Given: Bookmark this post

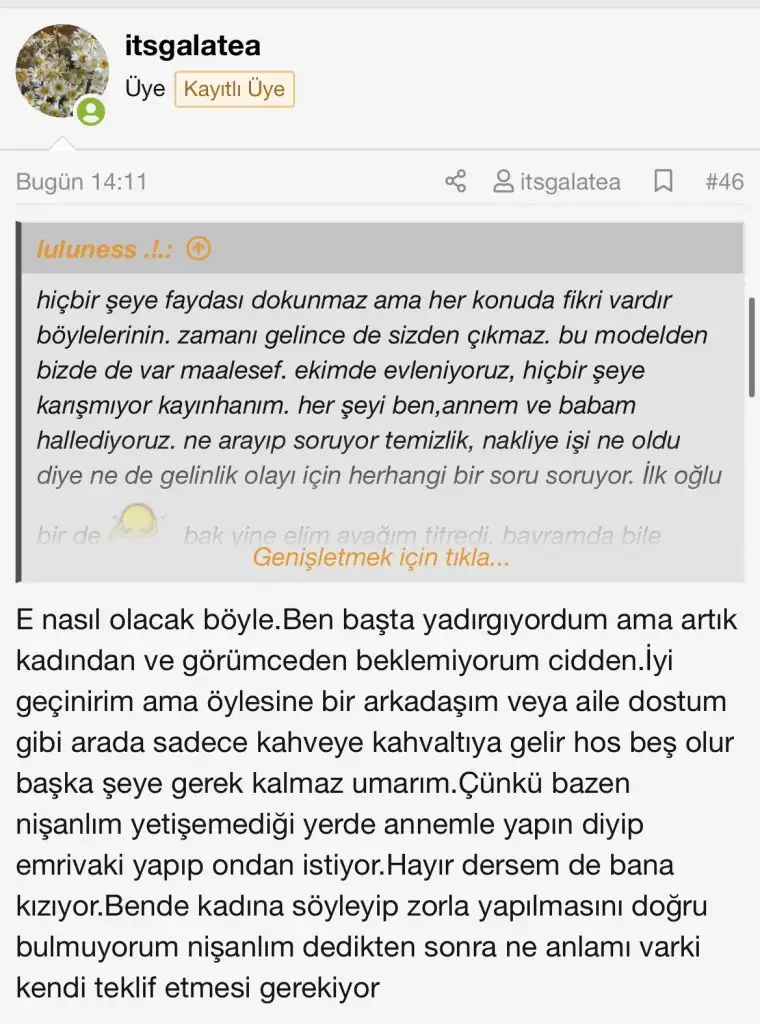Looking at the screenshot, I should 662,182.
